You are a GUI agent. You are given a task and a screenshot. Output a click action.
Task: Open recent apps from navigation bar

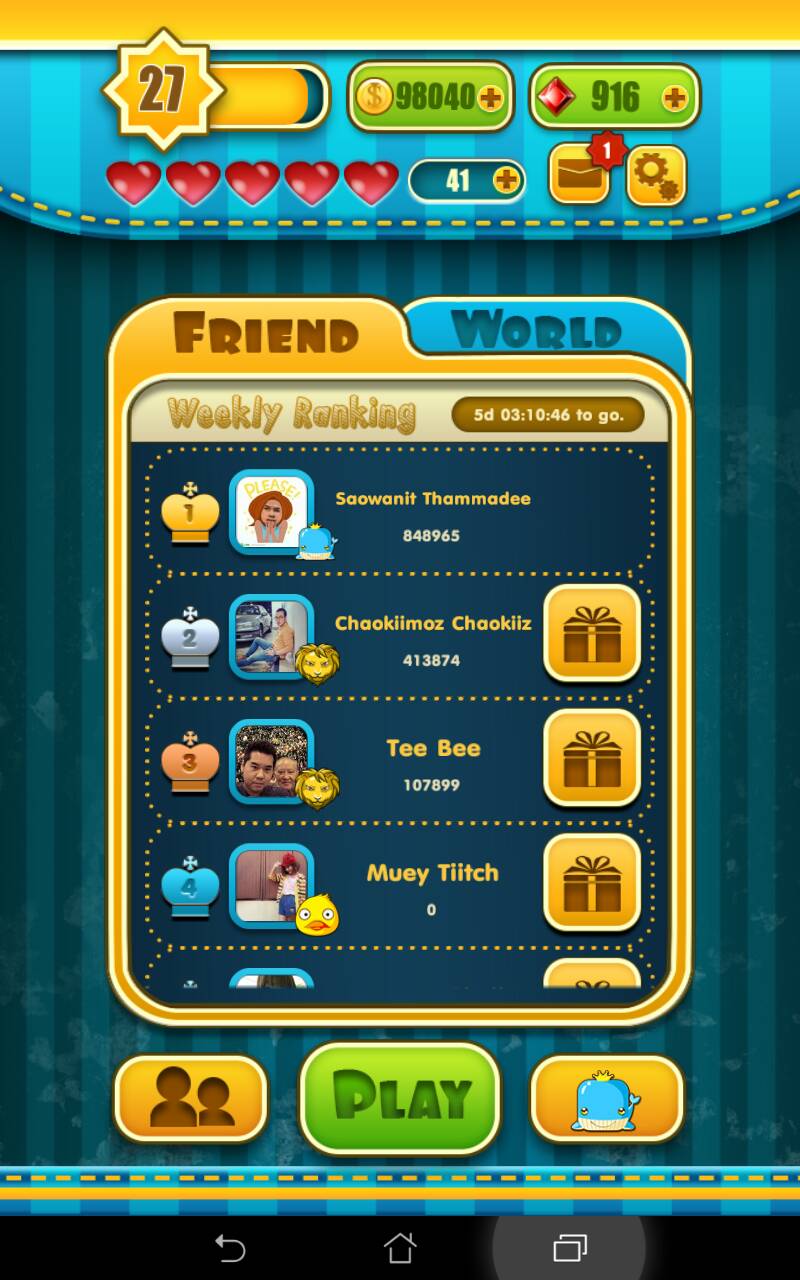pos(570,1248)
